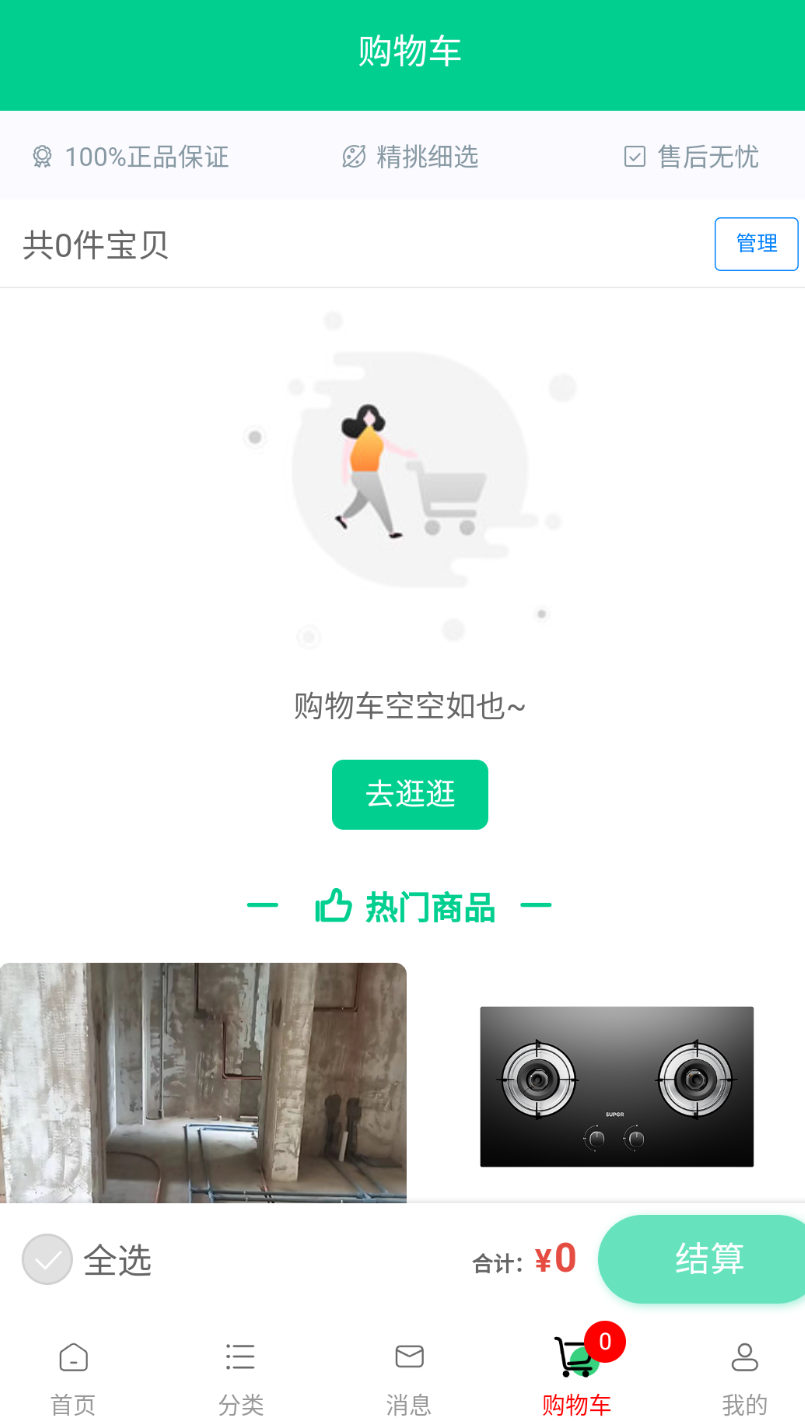Click the checkmark icon beside 售后无忧

pyautogui.click(x=635, y=157)
